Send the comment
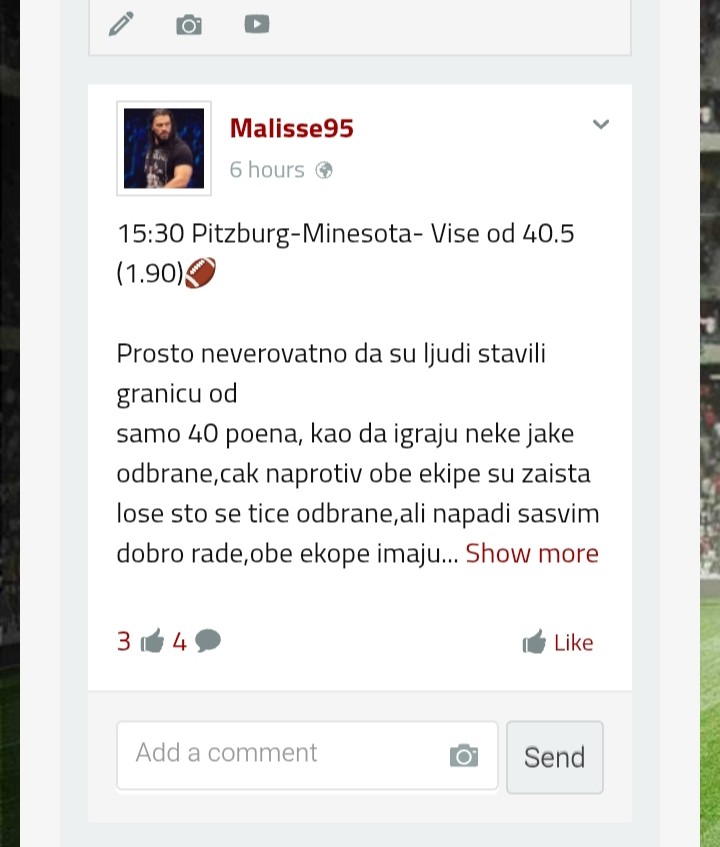The image size is (720, 847). click(554, 757)
